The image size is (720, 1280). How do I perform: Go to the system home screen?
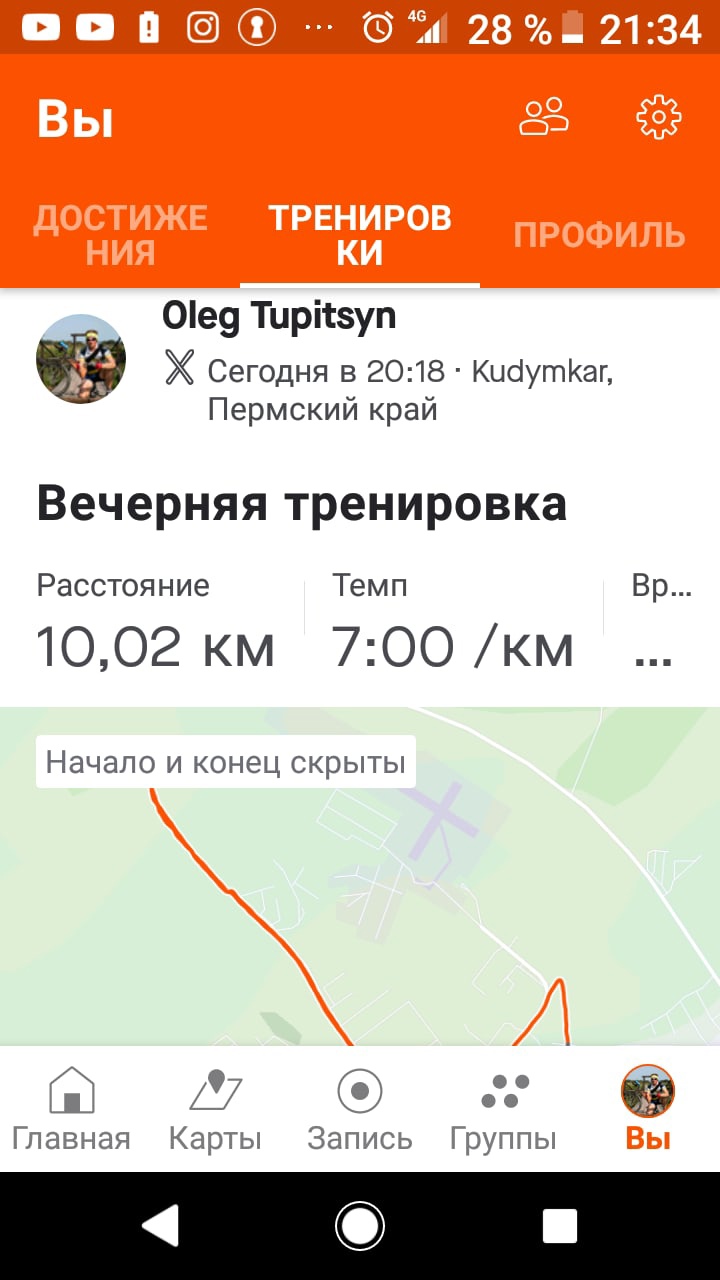click(360, 1225)
